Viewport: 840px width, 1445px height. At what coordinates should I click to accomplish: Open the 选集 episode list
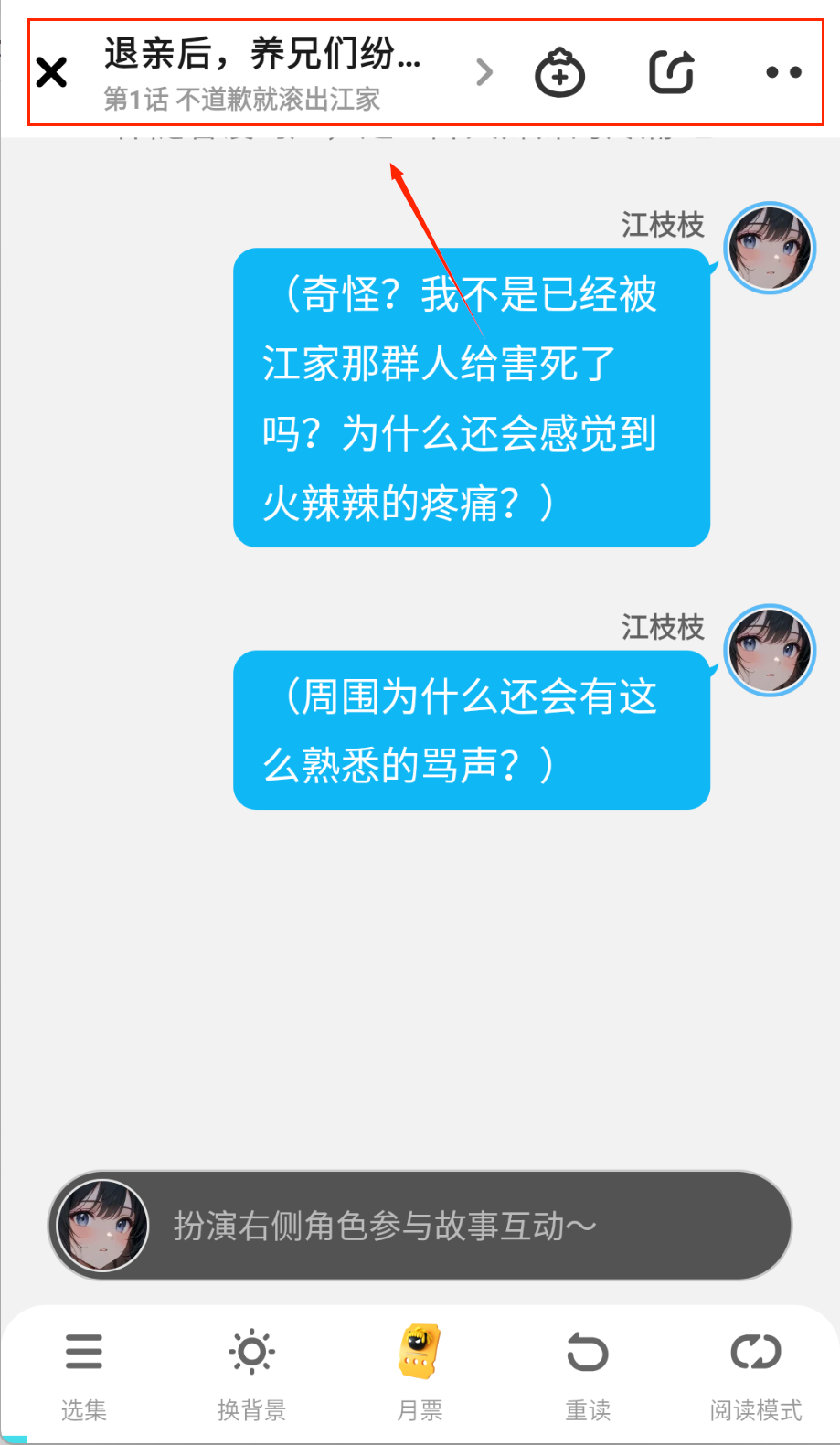84,1370
